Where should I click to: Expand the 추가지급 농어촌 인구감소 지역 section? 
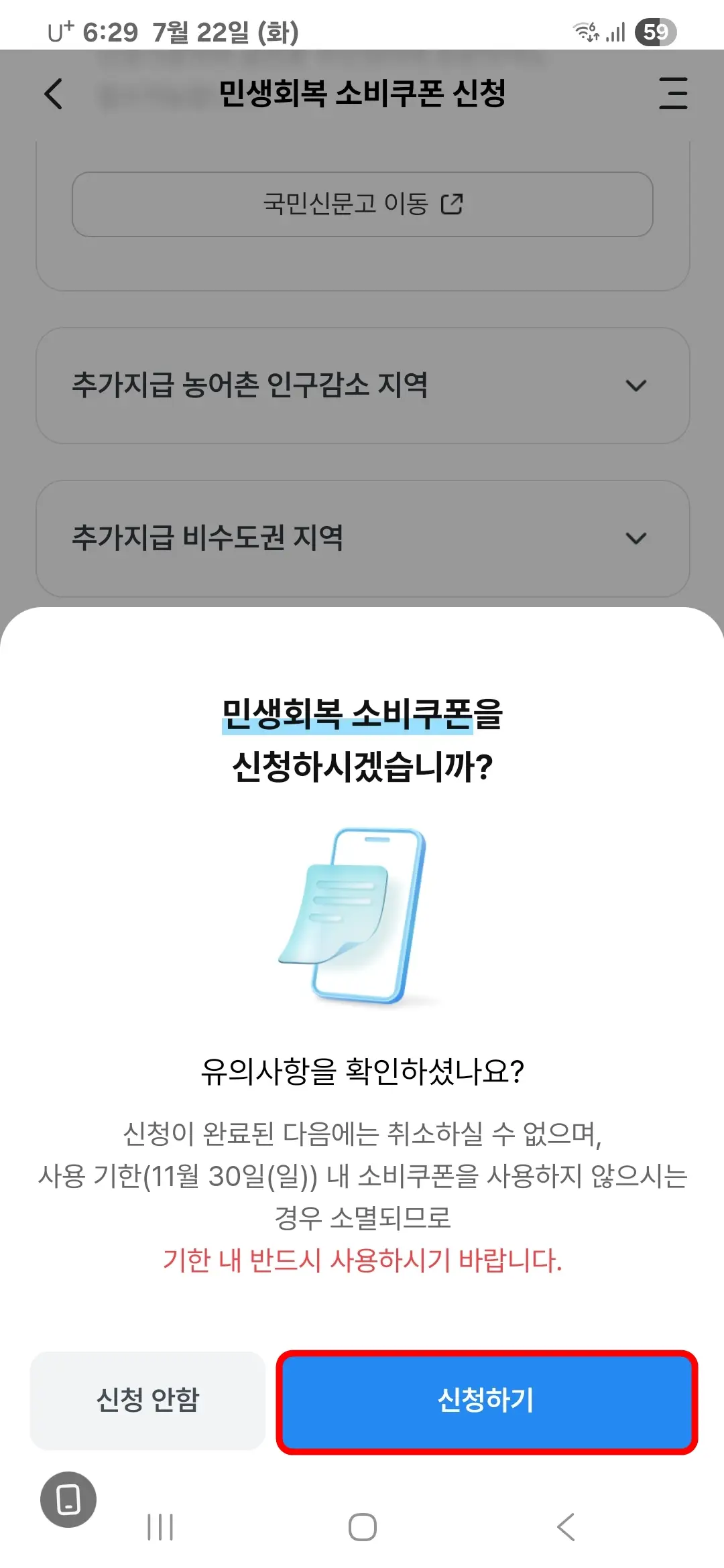tap(362, 385)
